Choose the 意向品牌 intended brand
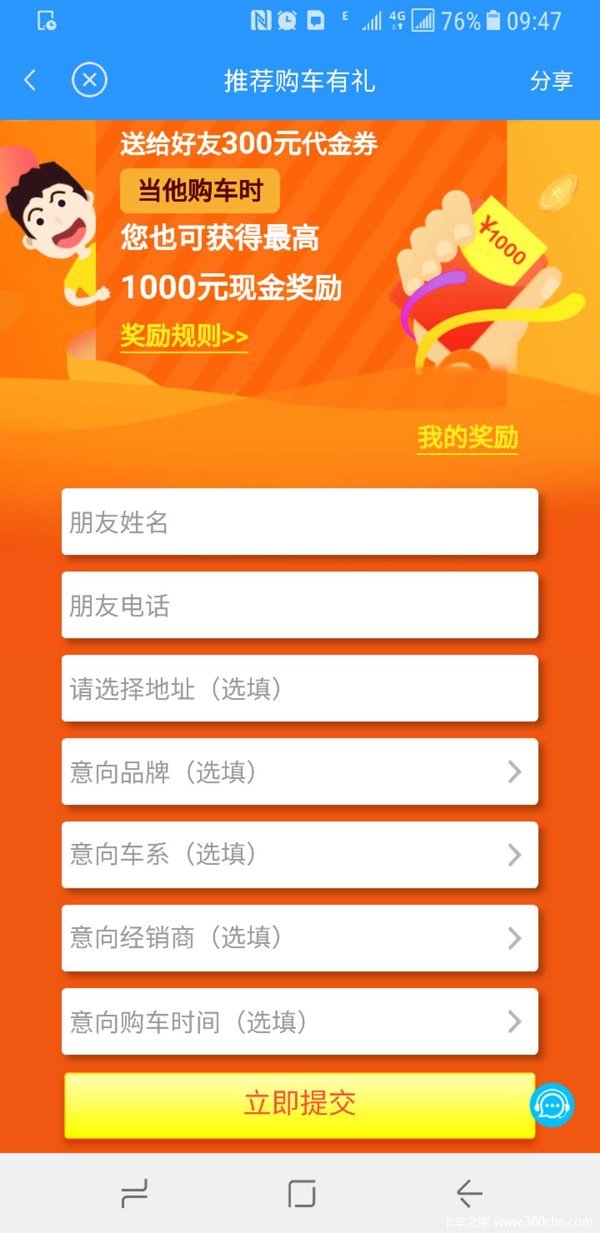This screenshot has height=1233, width=600. (300, 771)
